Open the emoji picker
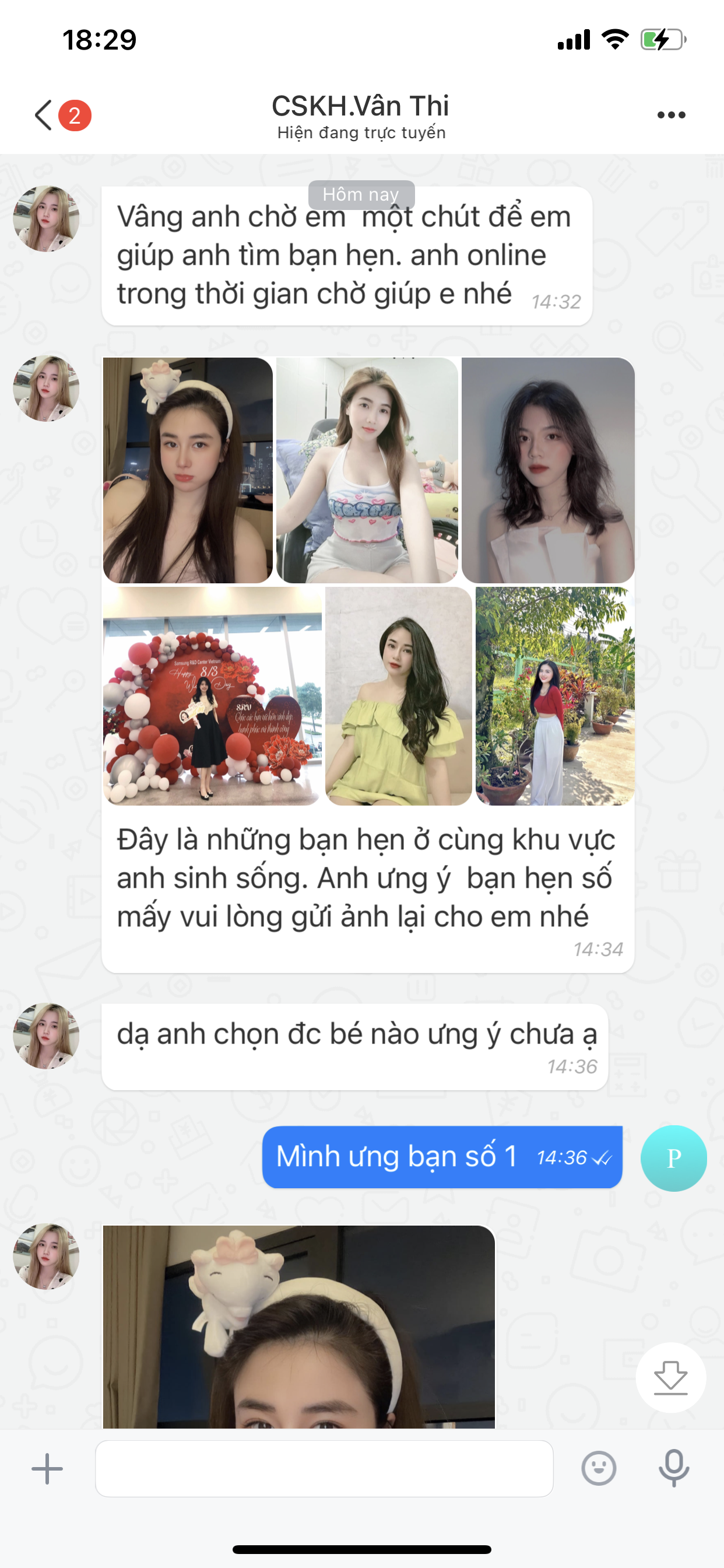Image resolution: width=724 pixels, height=1568 pixels. click(x=599, y=1469)
